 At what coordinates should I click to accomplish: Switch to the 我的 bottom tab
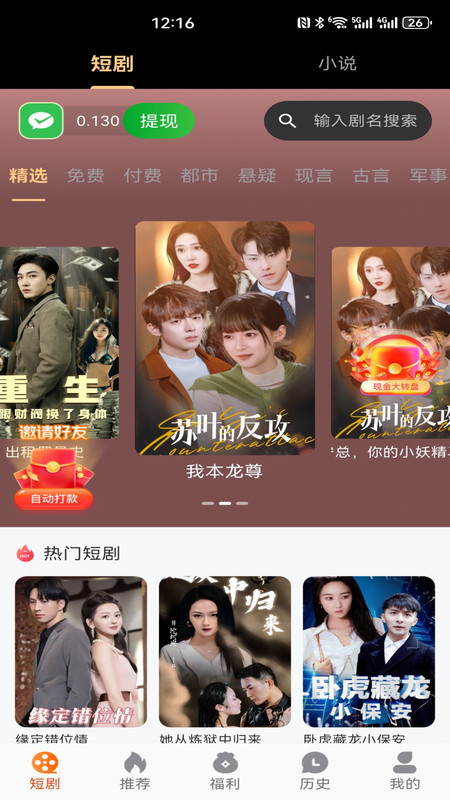pyautogui.click(x=405, y=771)
